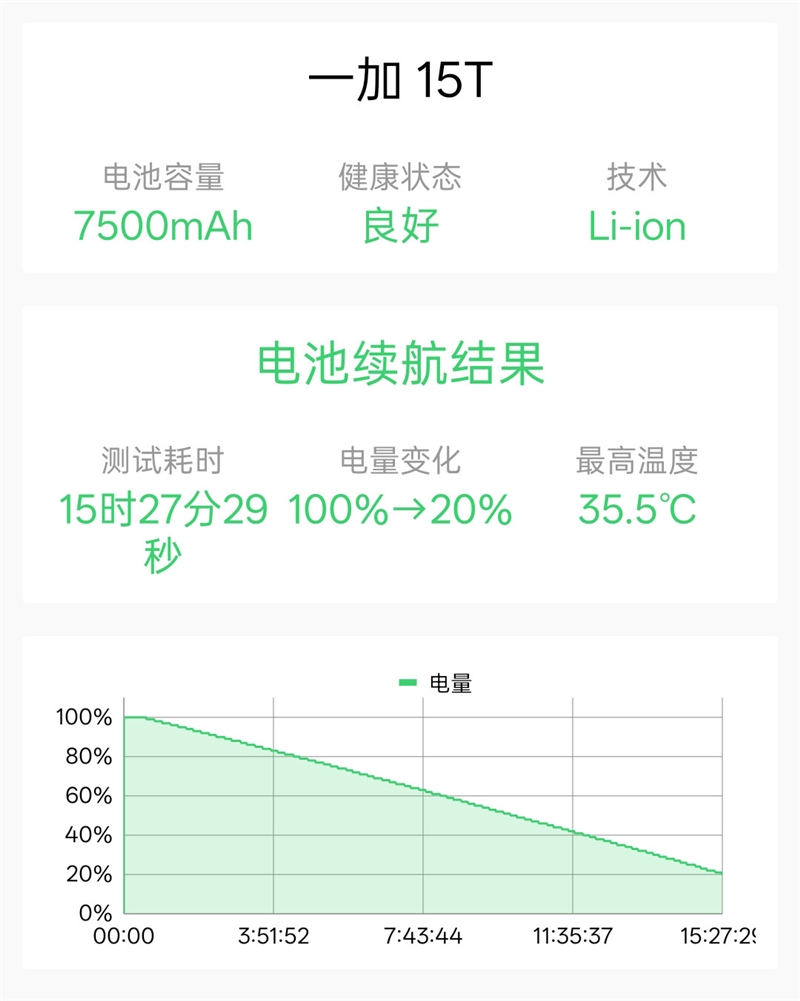The image size is (800, 1001).
Task: Click the 7500mAh battery capacity value
Action: 163,226
